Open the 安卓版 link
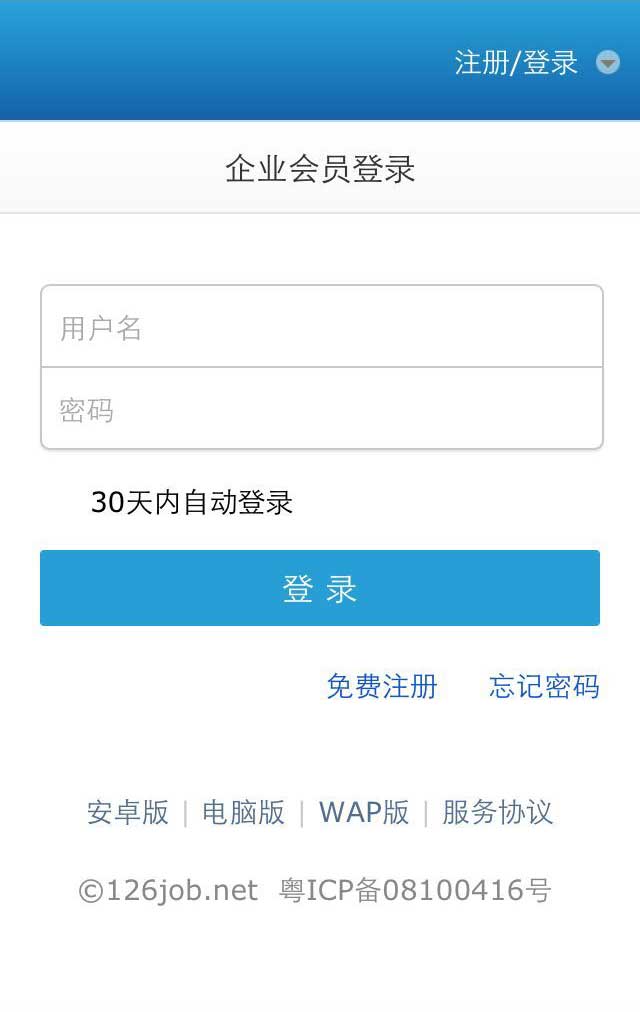This screenshot has height=1012, width=640. 128,812
